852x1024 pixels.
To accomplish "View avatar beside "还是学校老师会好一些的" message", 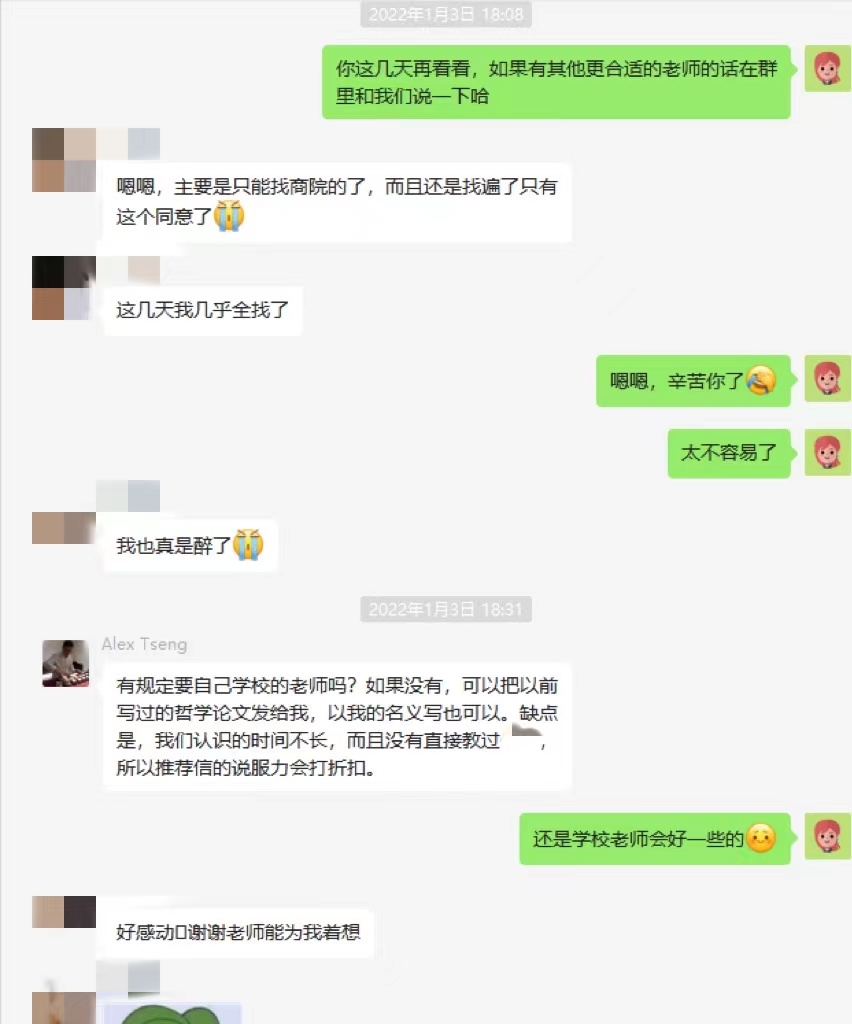I will point(827,838).
